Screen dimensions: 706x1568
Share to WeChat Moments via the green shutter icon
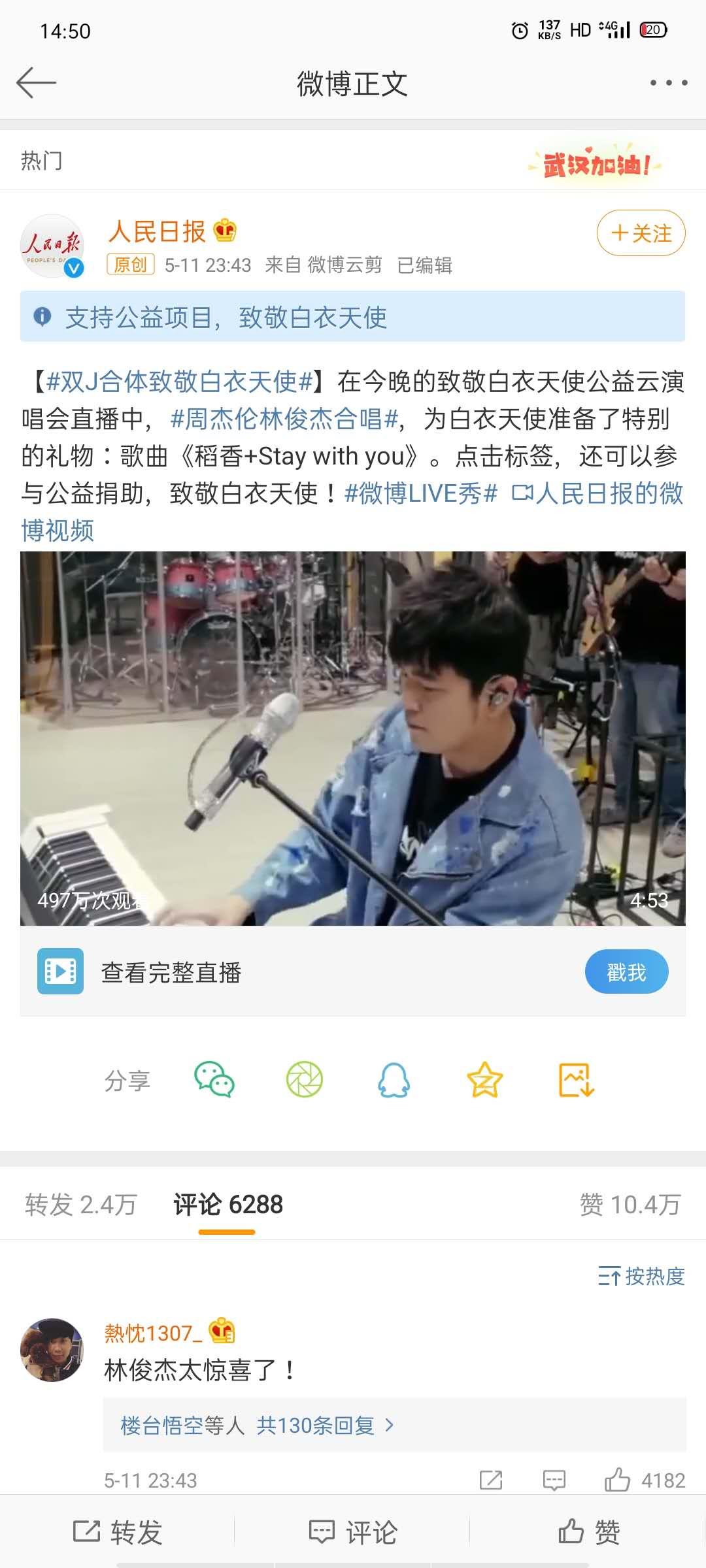pos(305,1079)
